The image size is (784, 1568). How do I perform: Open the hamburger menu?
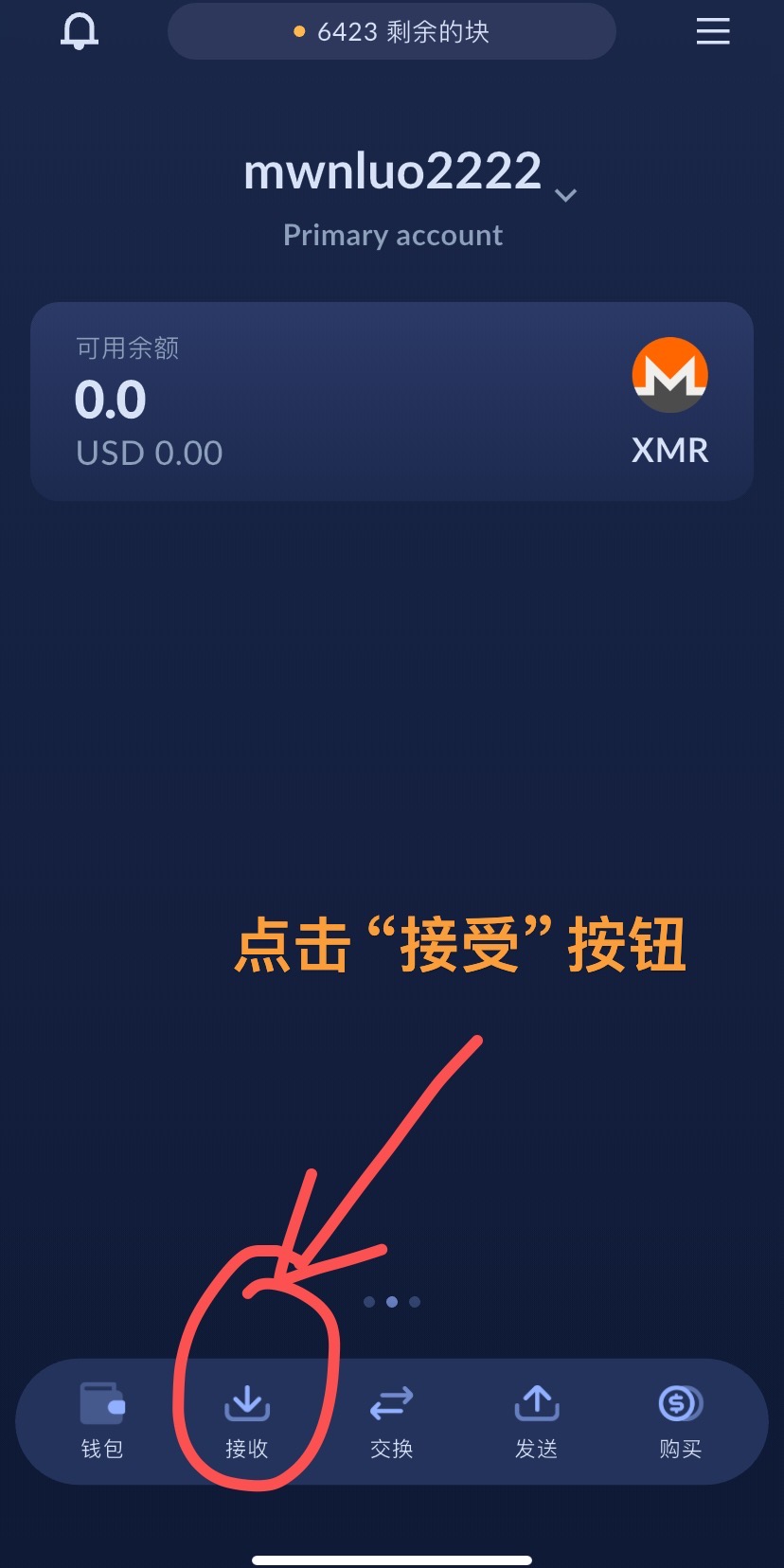click(712, 31)
